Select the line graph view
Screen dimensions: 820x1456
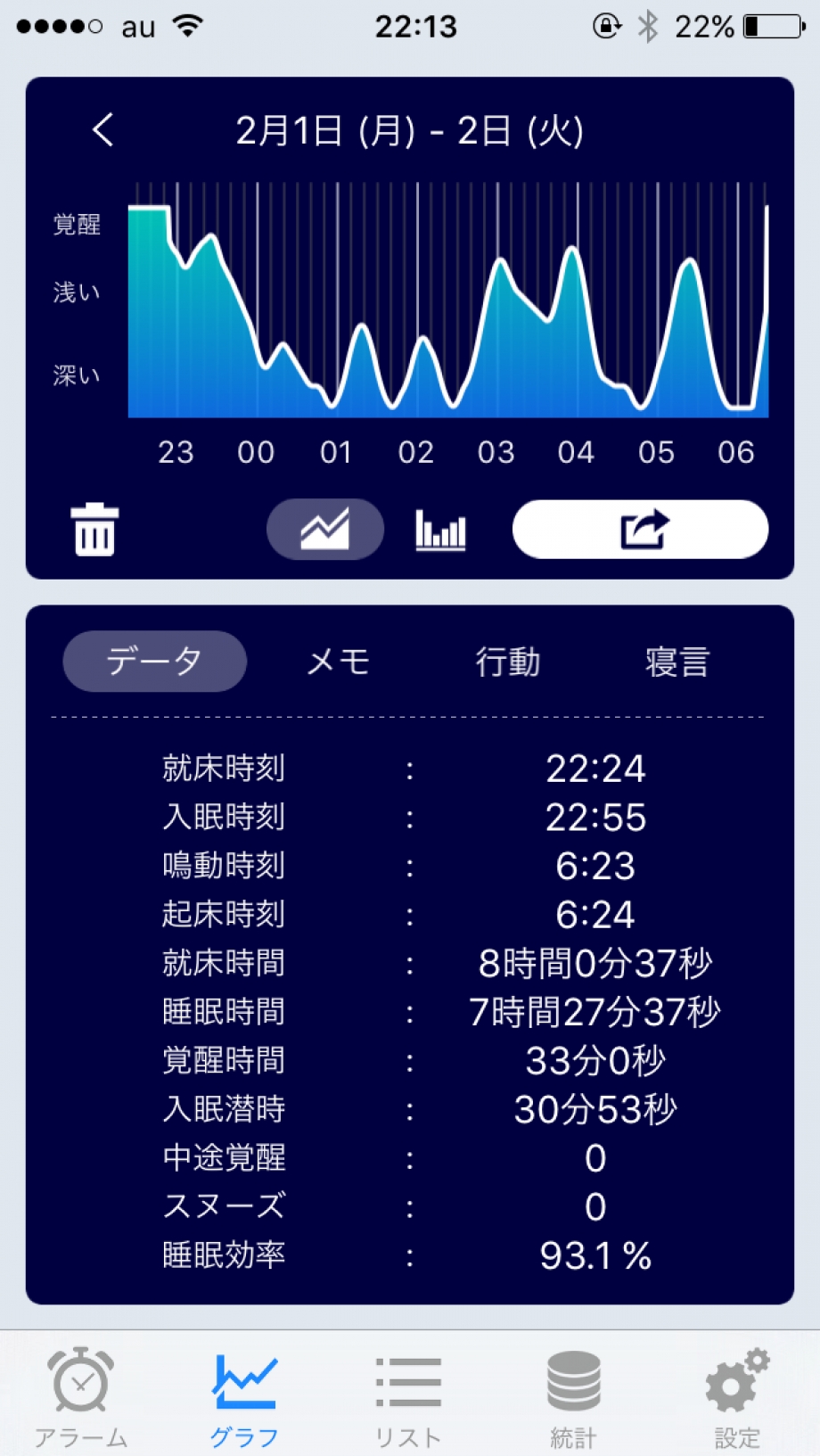click(x=325, y=530)
